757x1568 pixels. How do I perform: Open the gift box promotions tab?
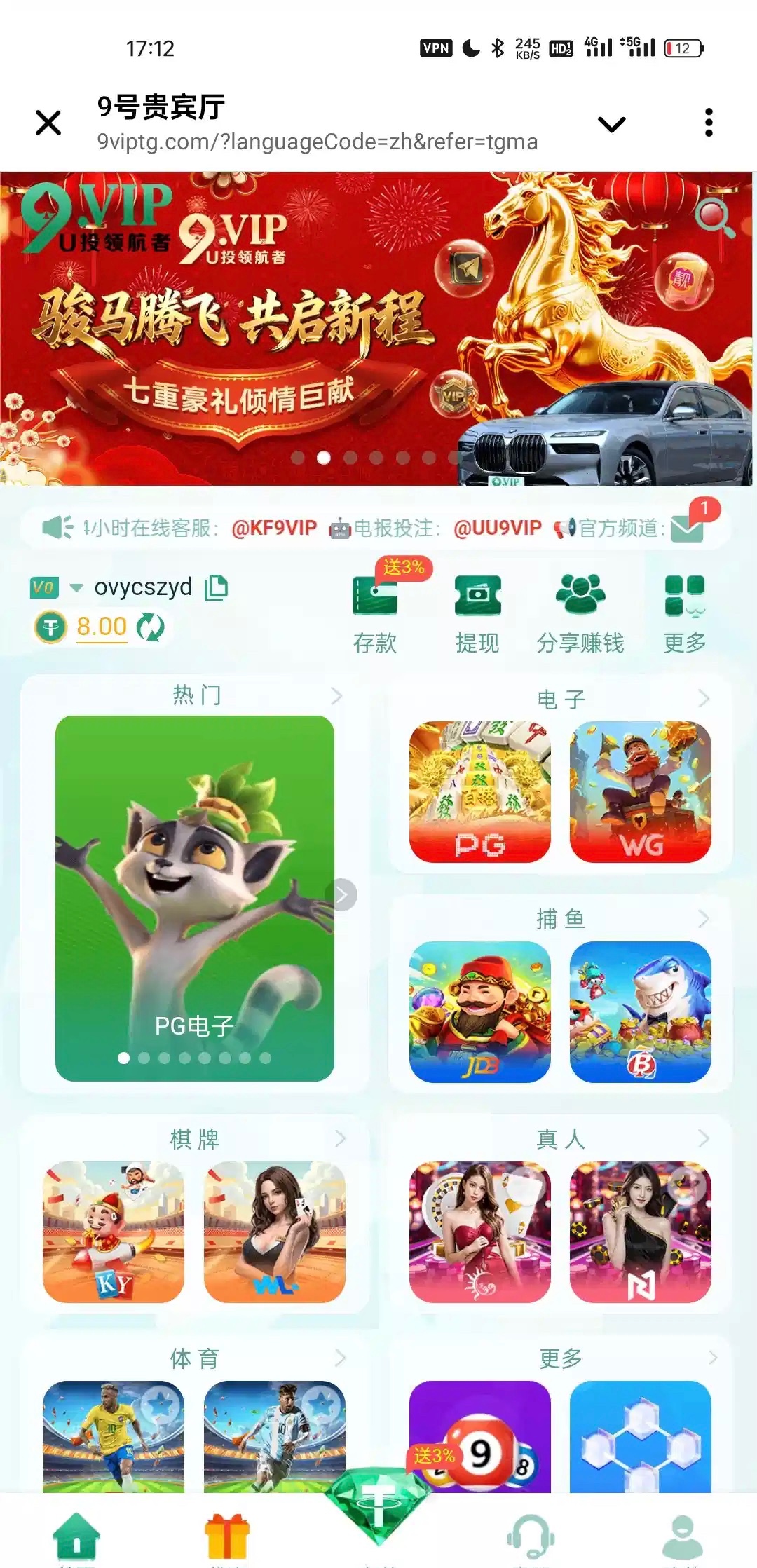(x=227, y=1535)
